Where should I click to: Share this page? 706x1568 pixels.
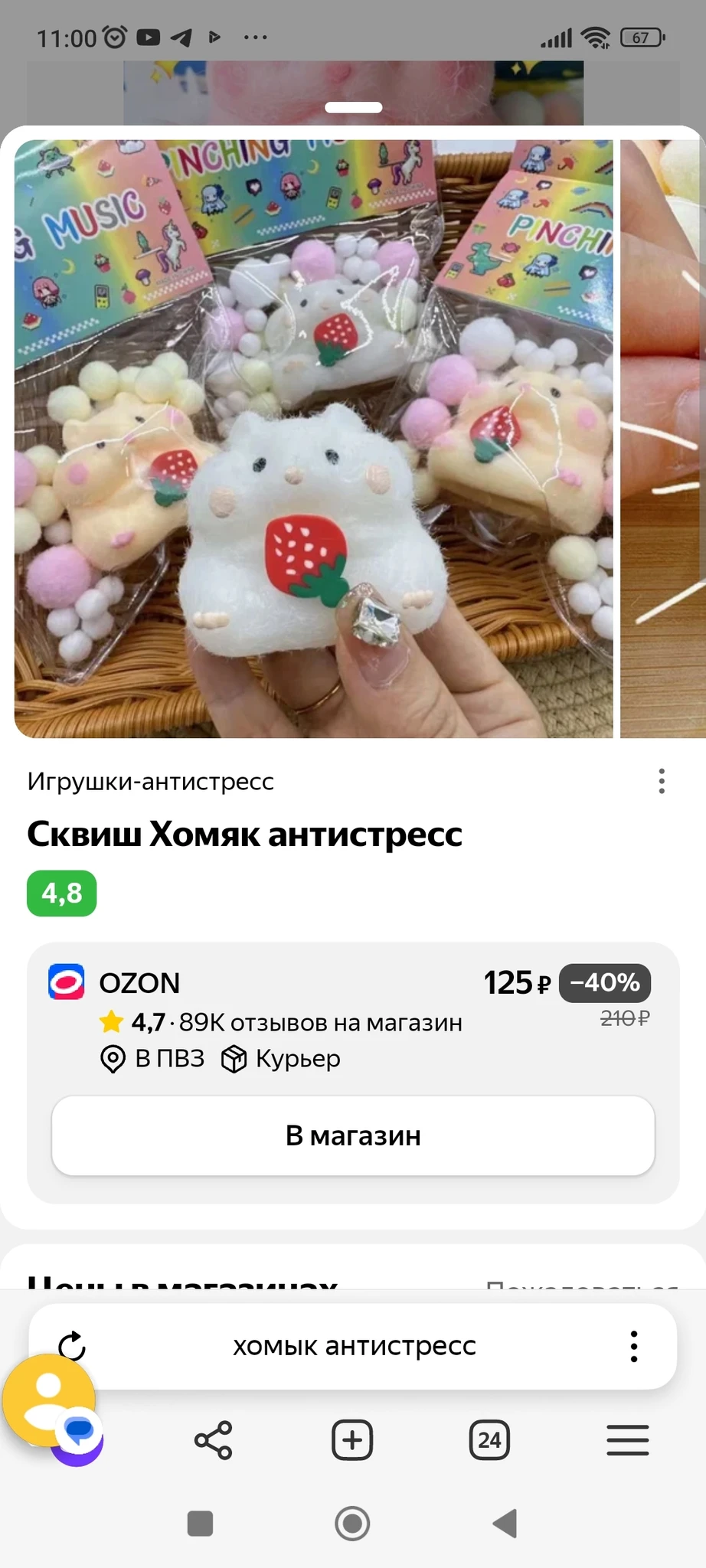pyautogui.click(x=213, y=1440)
